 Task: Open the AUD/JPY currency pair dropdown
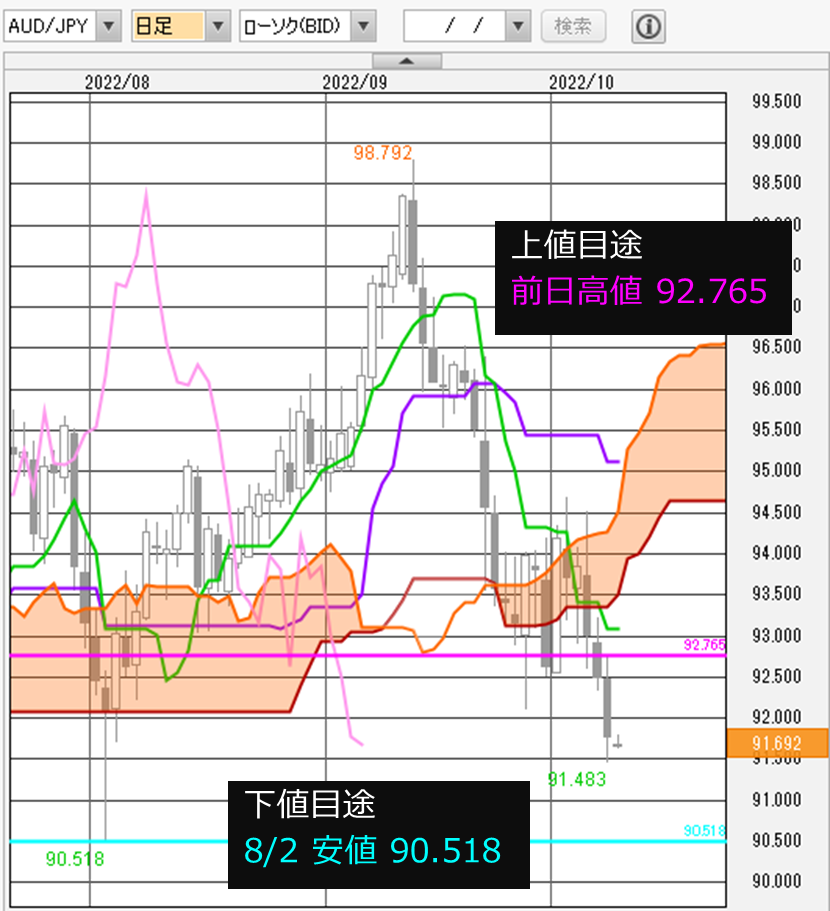(x=109, y=26)
